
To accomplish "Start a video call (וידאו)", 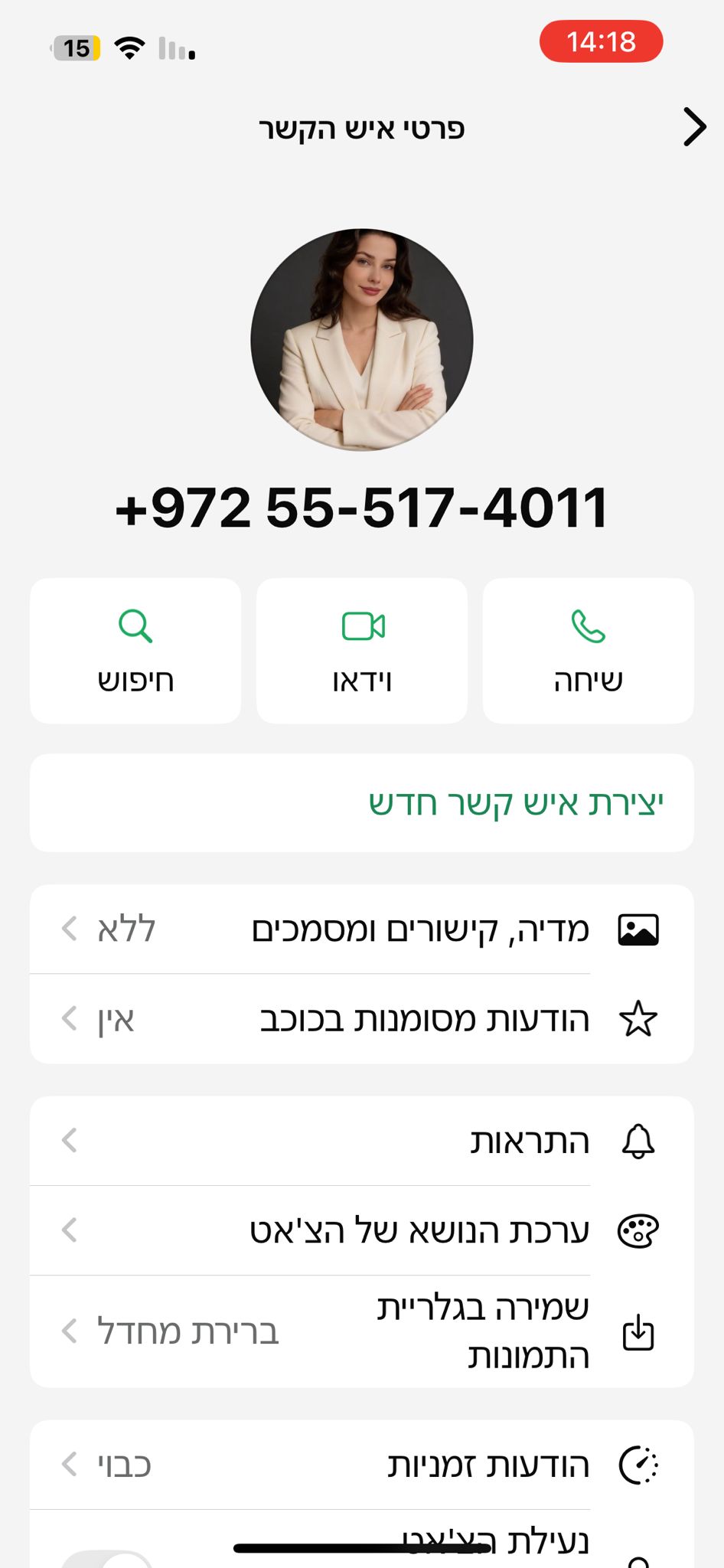I will coord(362,651).
